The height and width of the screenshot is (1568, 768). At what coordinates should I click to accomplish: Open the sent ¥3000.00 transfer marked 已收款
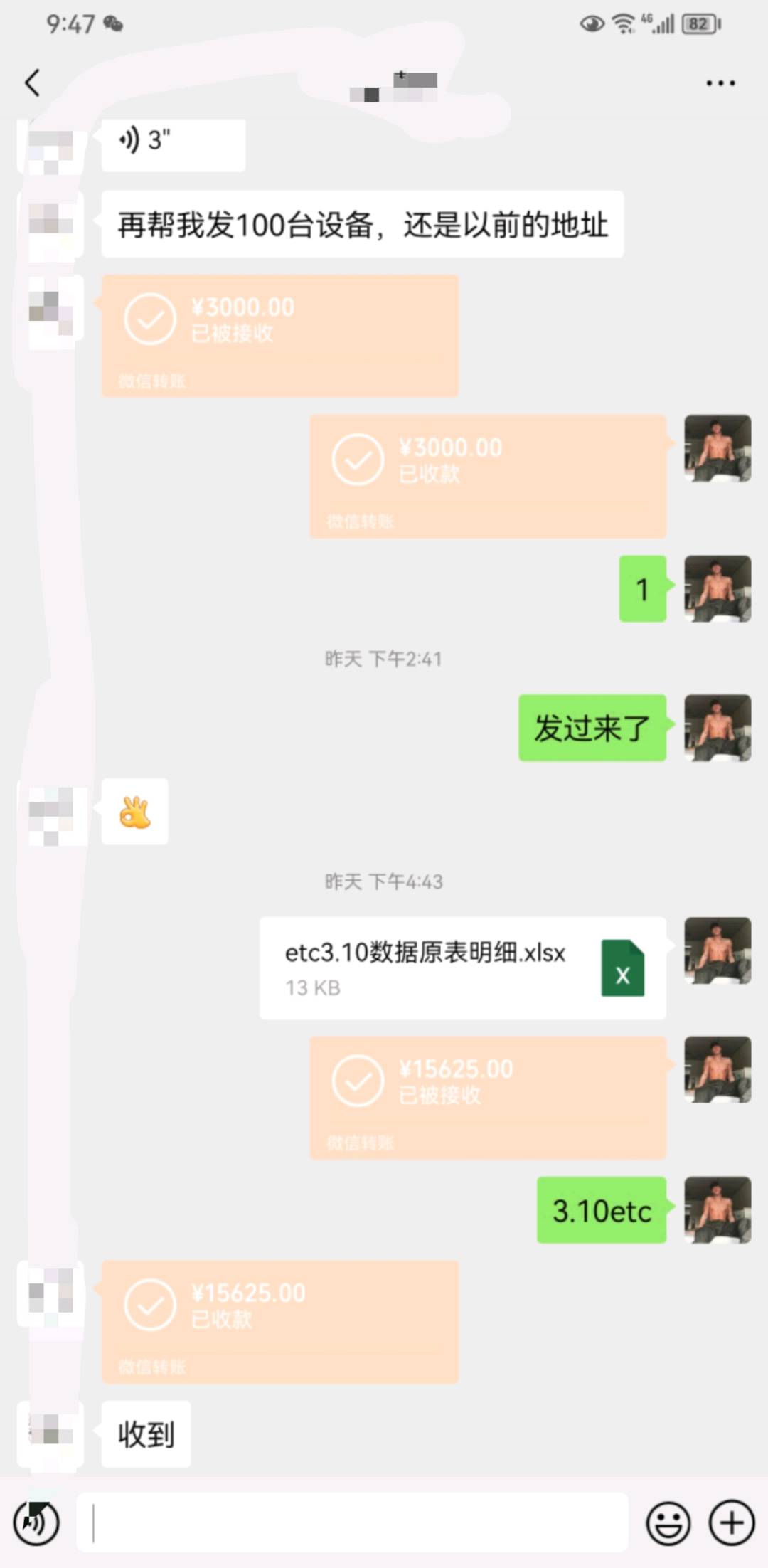[488, 476]
